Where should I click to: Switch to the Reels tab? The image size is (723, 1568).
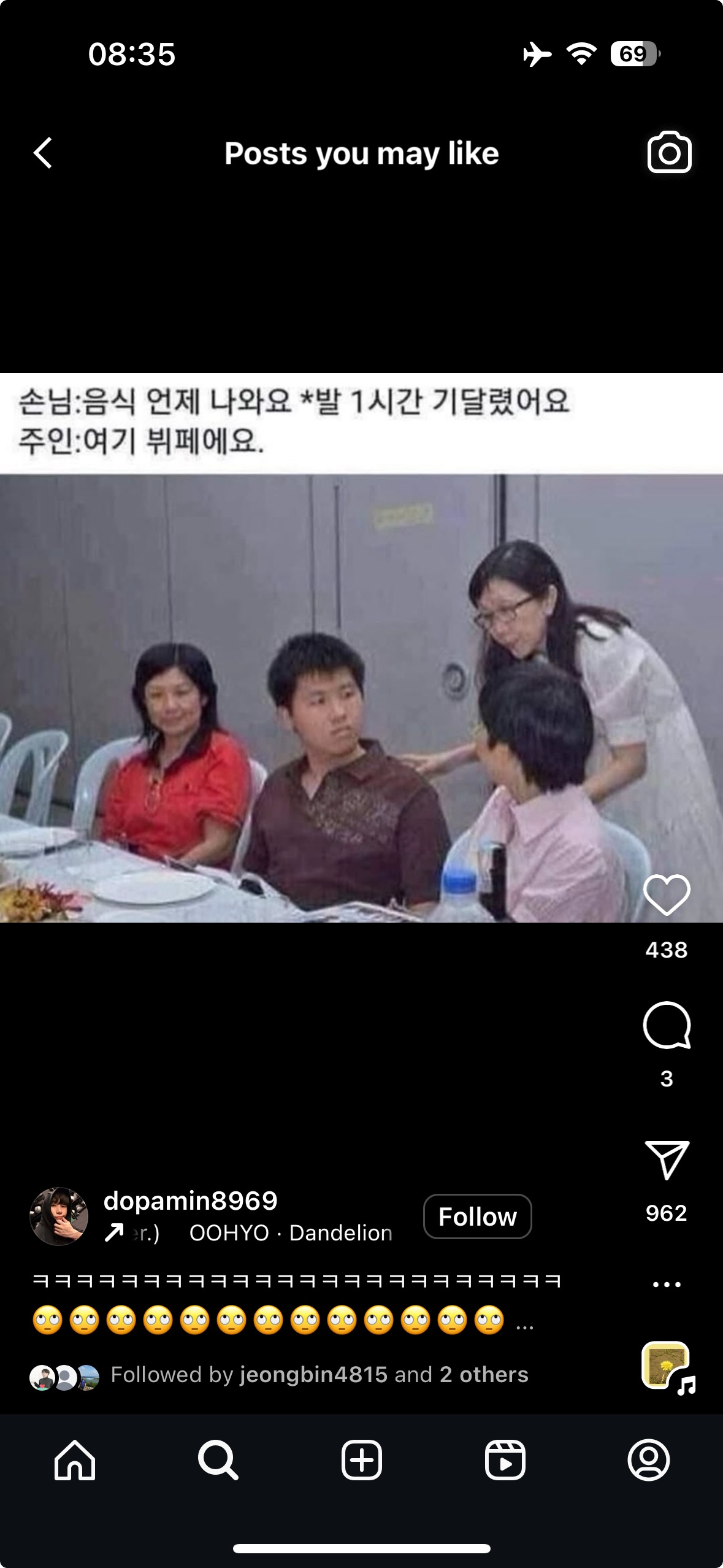tap(505, 1460)
